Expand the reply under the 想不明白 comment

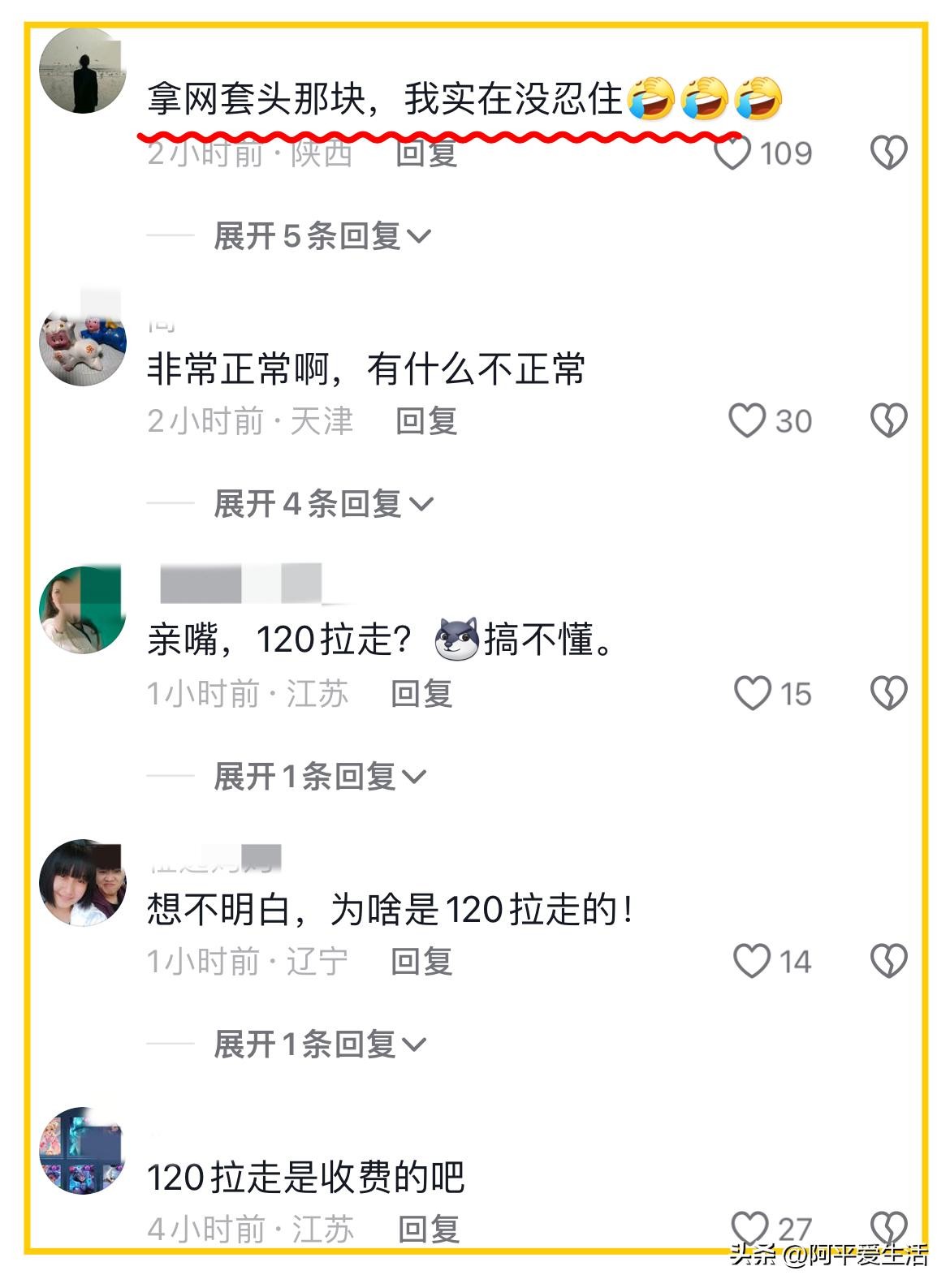(319, 1045)
